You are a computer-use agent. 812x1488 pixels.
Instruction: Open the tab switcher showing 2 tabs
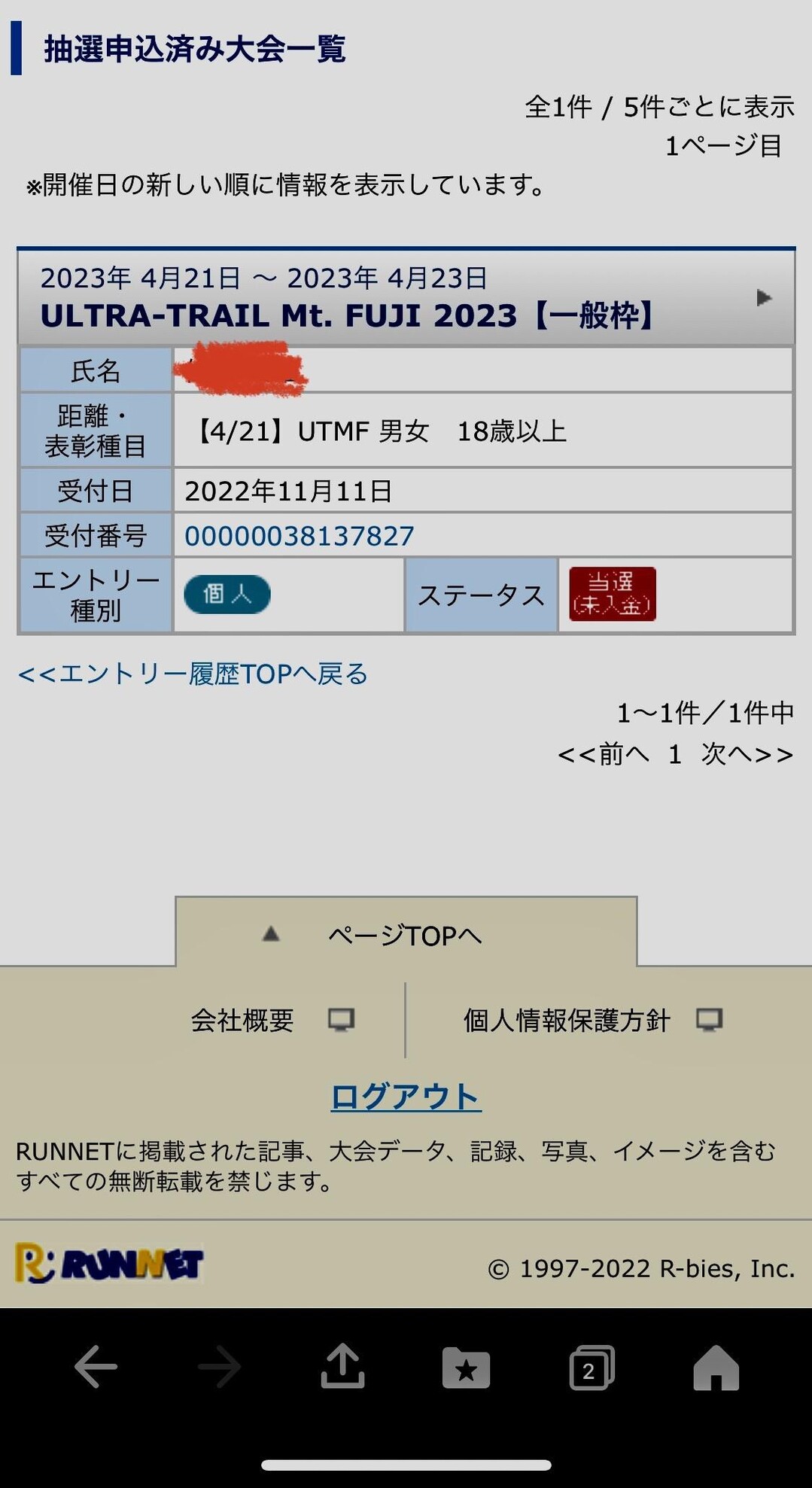[x=592, y=1368]
